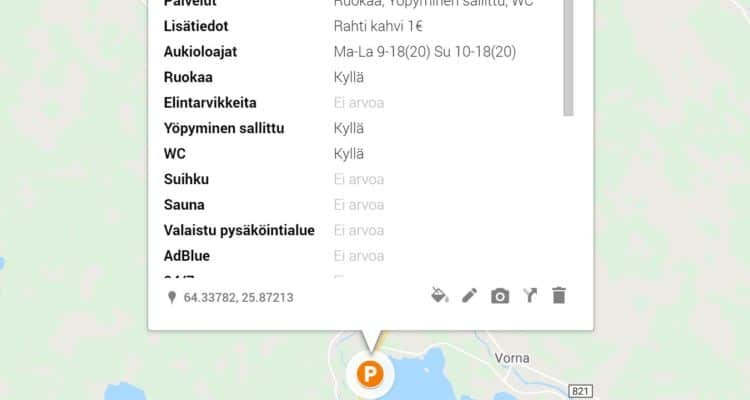
Task: Add a photo with the camera icon
Action: (x=500, y=296)
